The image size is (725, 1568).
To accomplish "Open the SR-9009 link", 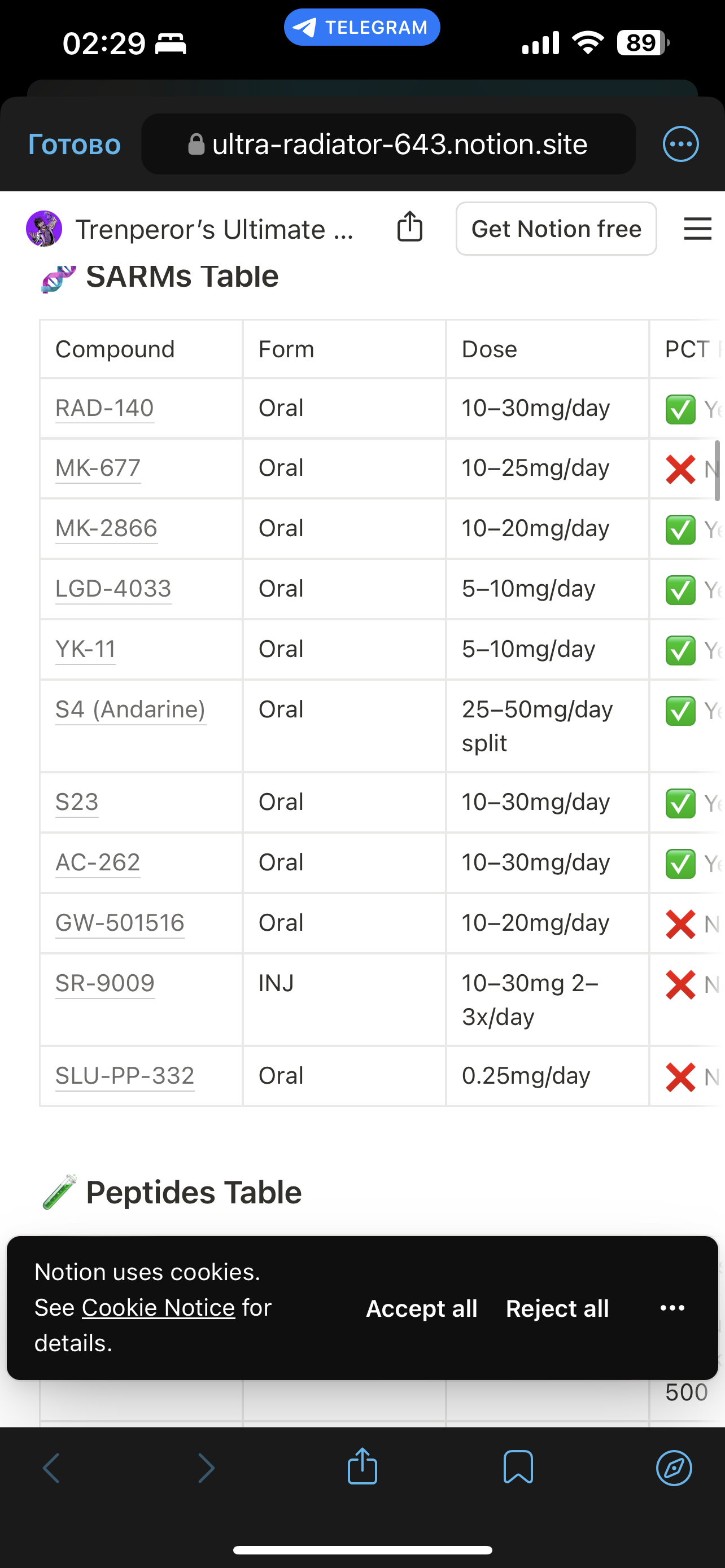I will pos(104,984).
